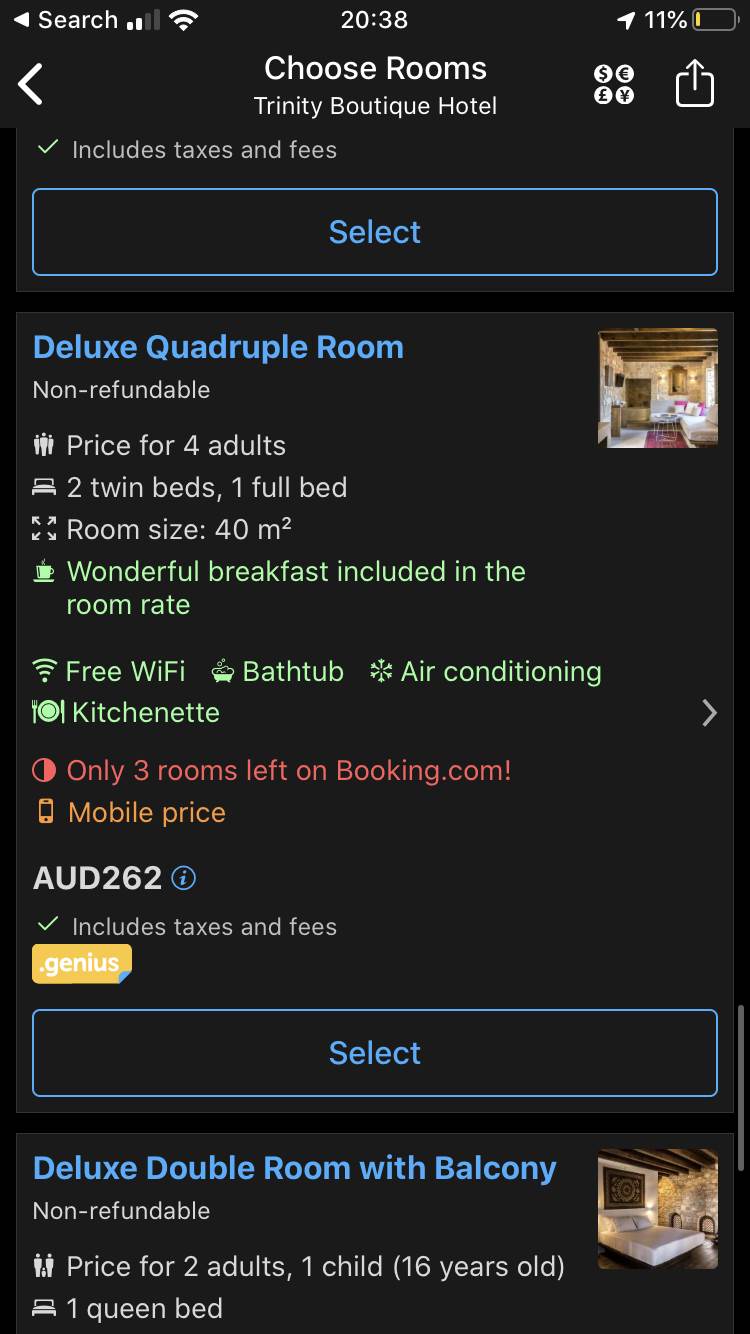Expand Deluxe Quadruple Room amenities chevron

point(709,712)
